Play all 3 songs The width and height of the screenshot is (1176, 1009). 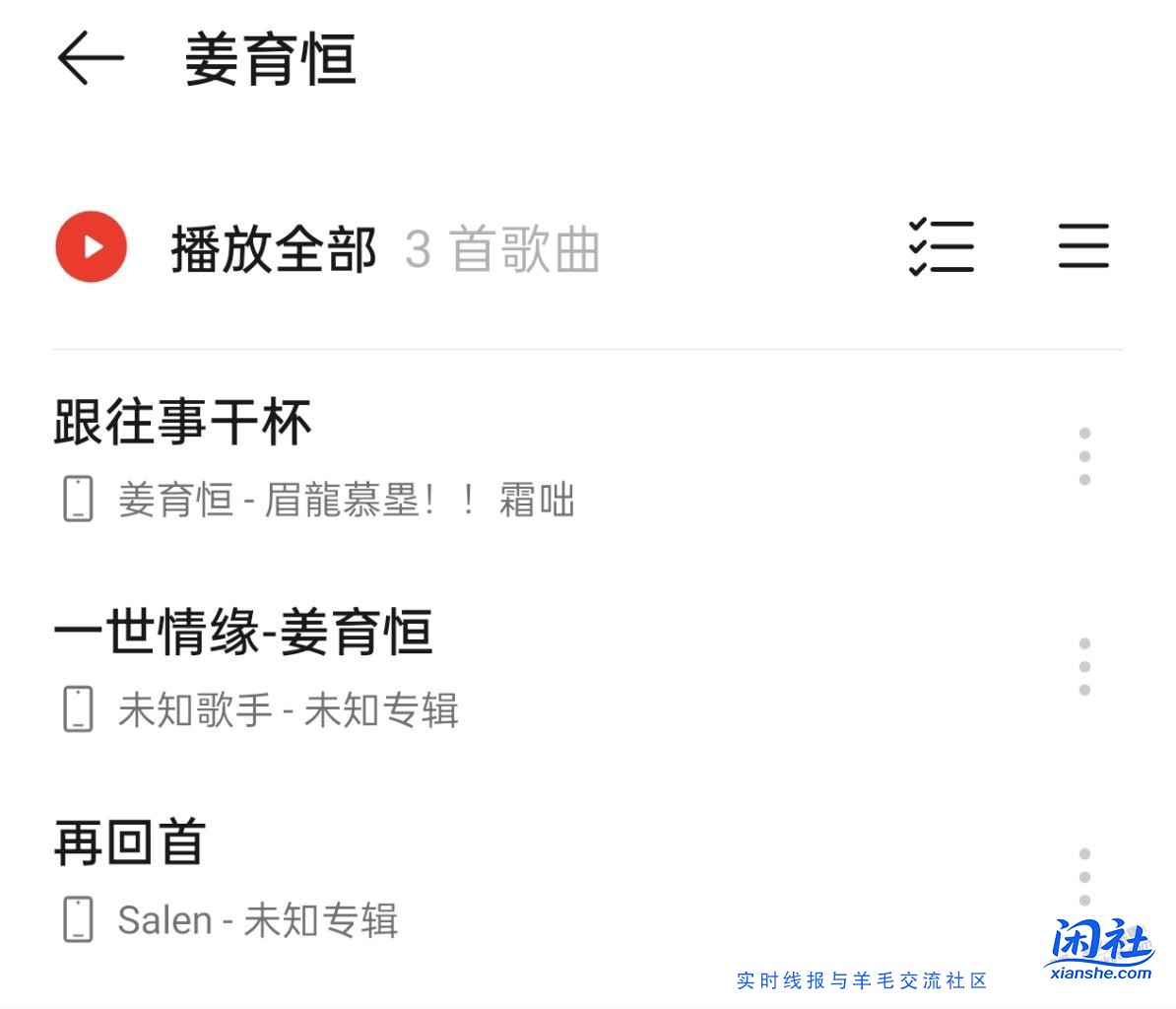[92, 247]
